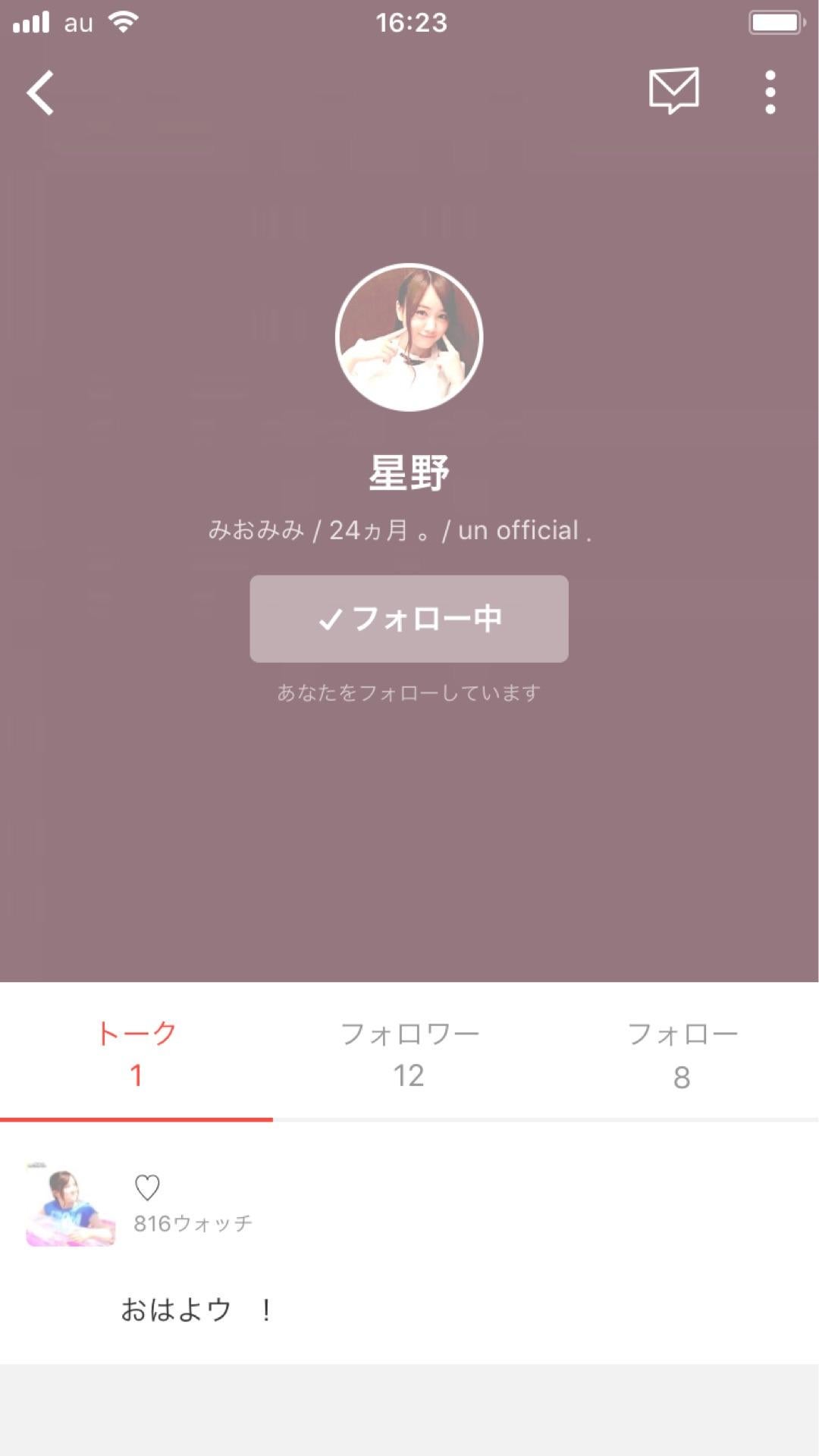The image size is (819, 1456).
Task: Tap the username 星野
Action: [409, 470]
